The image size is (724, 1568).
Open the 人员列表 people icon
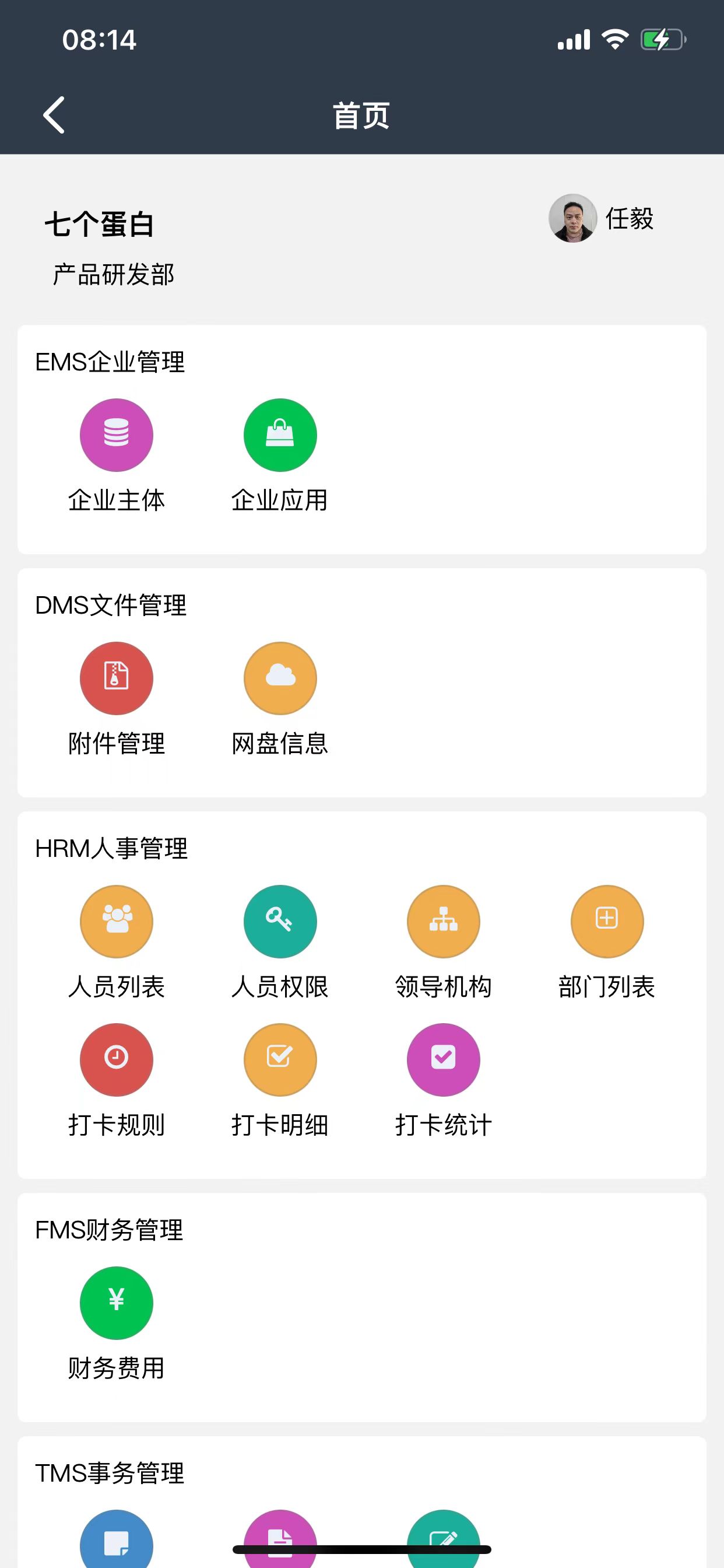(116, 921)
